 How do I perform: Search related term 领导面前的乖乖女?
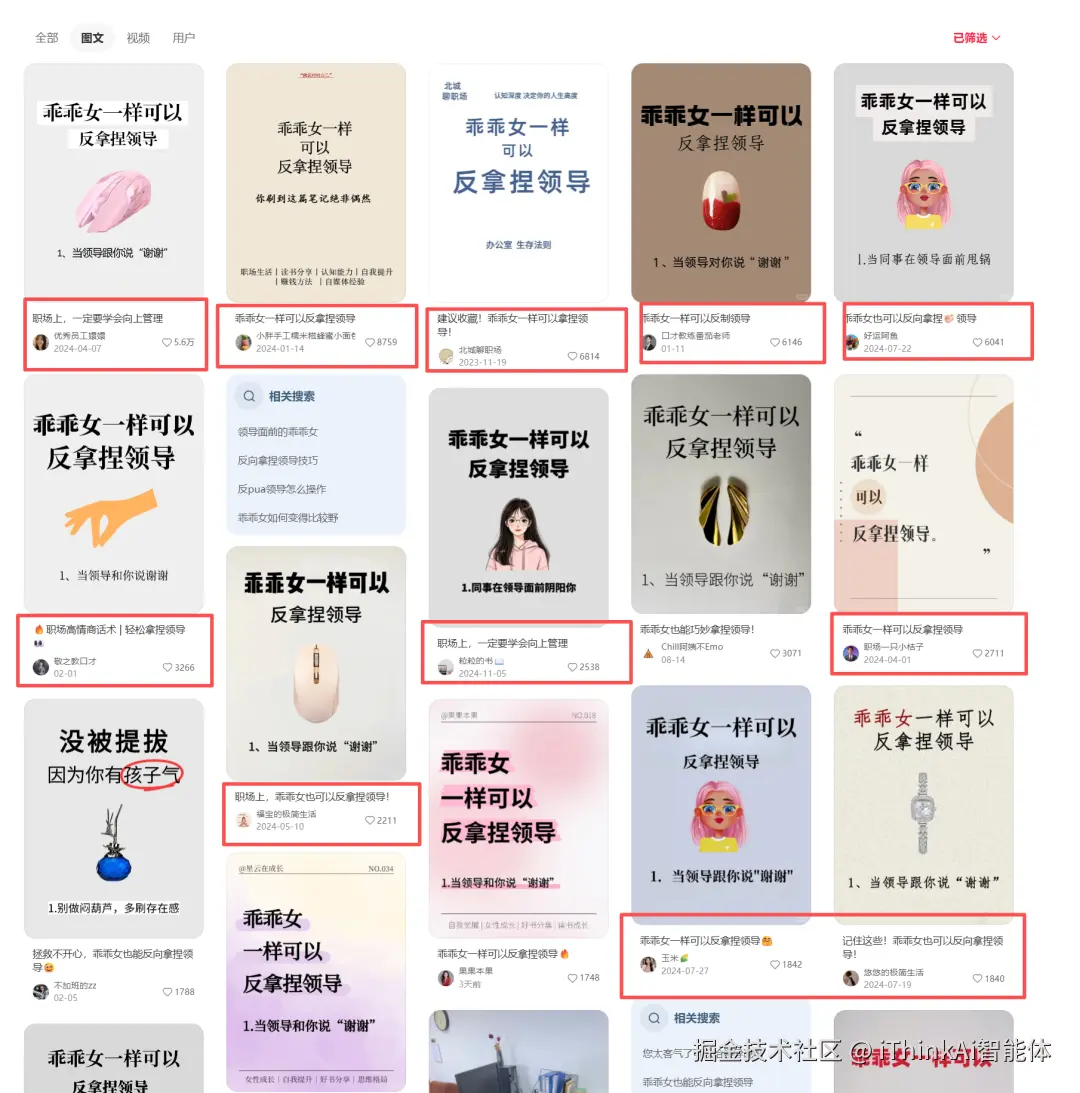pyautogui.click(x=277, y=432)
